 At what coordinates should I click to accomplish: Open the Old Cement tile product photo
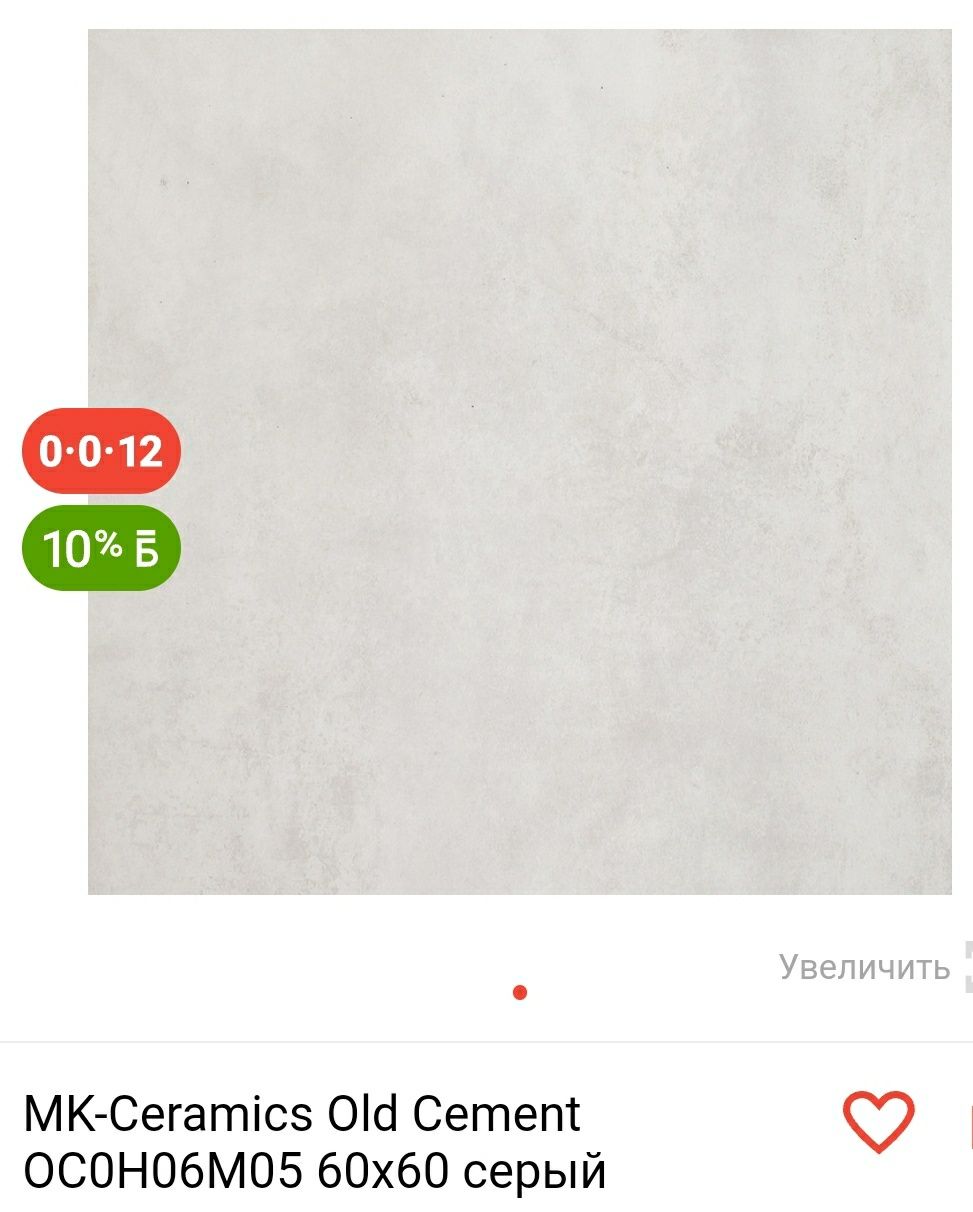click(x=520, y=462)
